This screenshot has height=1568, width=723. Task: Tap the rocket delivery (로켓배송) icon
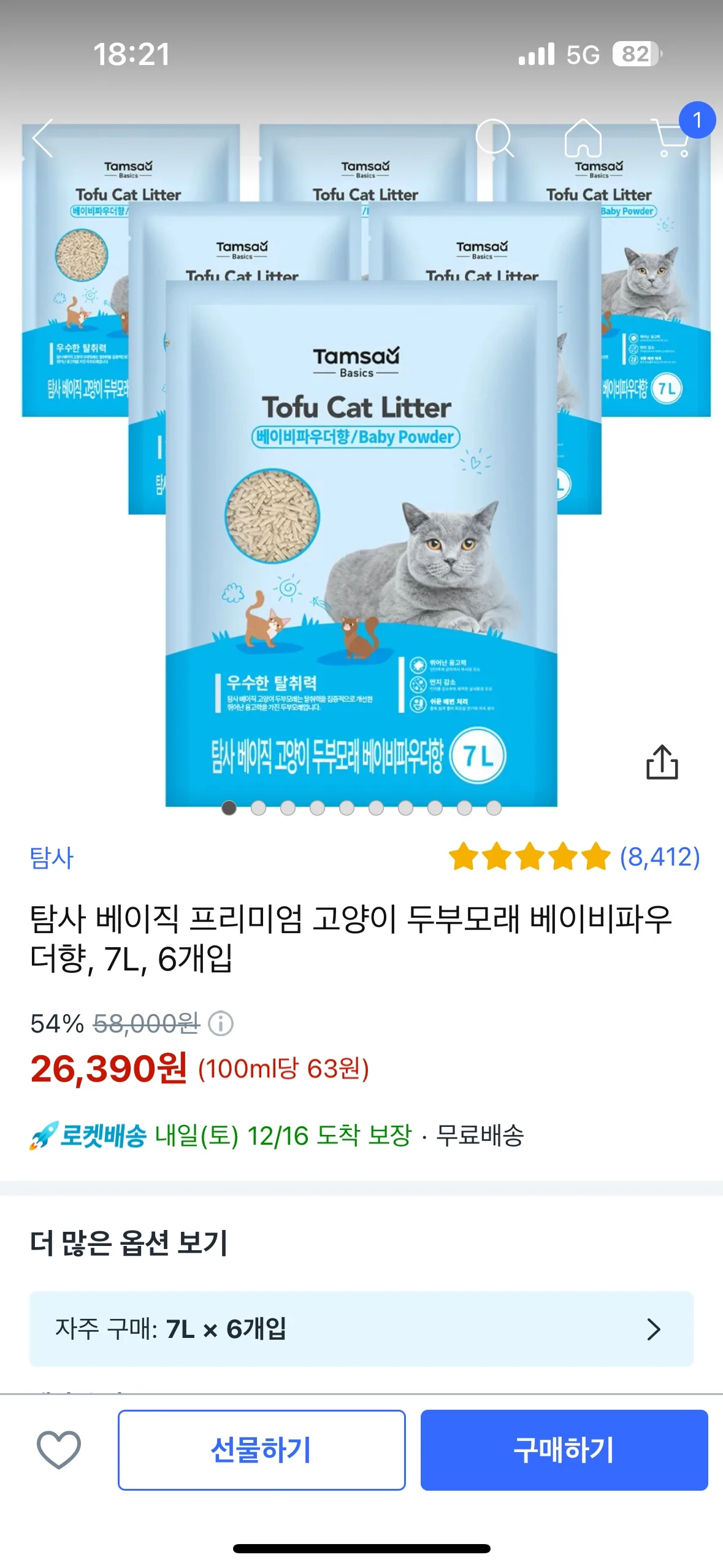pos(43,1134)
